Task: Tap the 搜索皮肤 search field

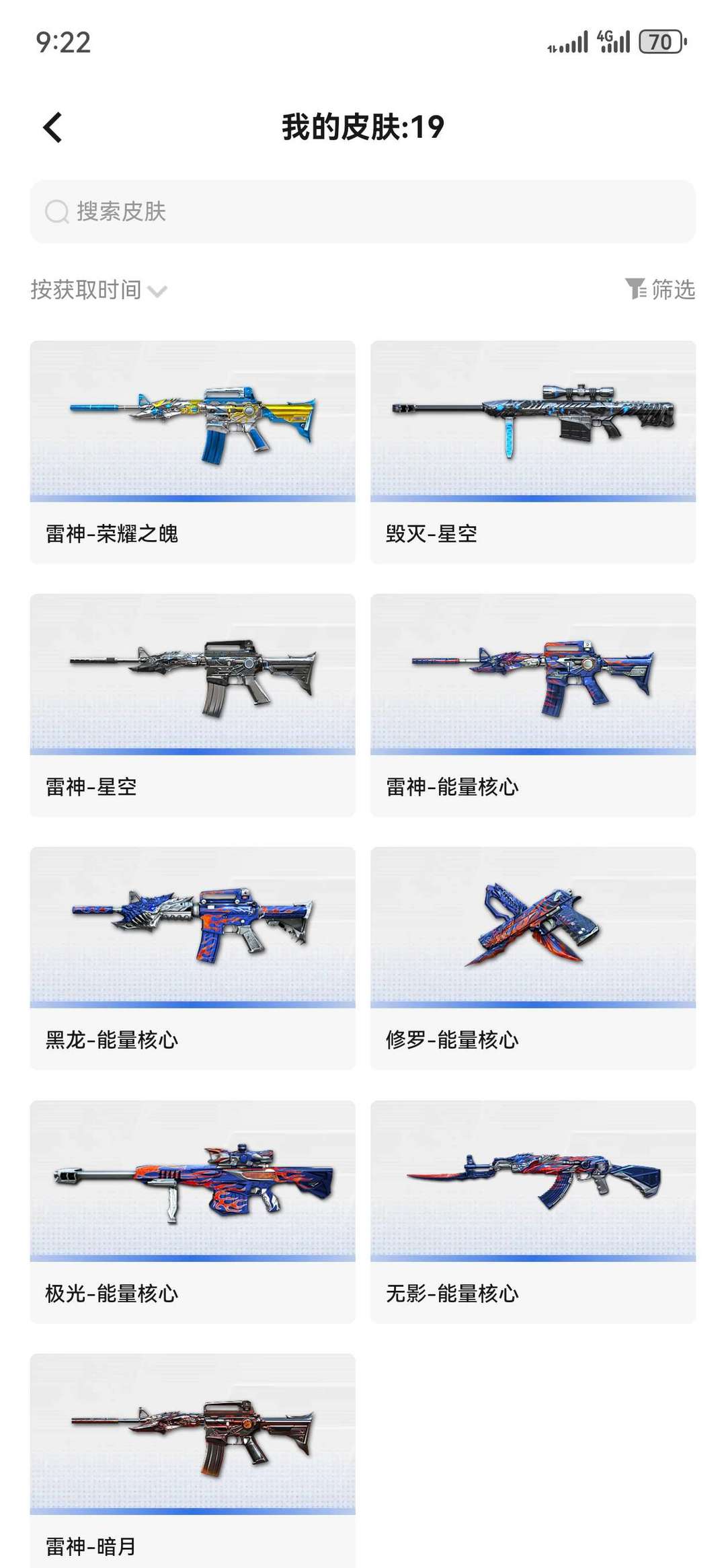Action: tap(363, 211)
